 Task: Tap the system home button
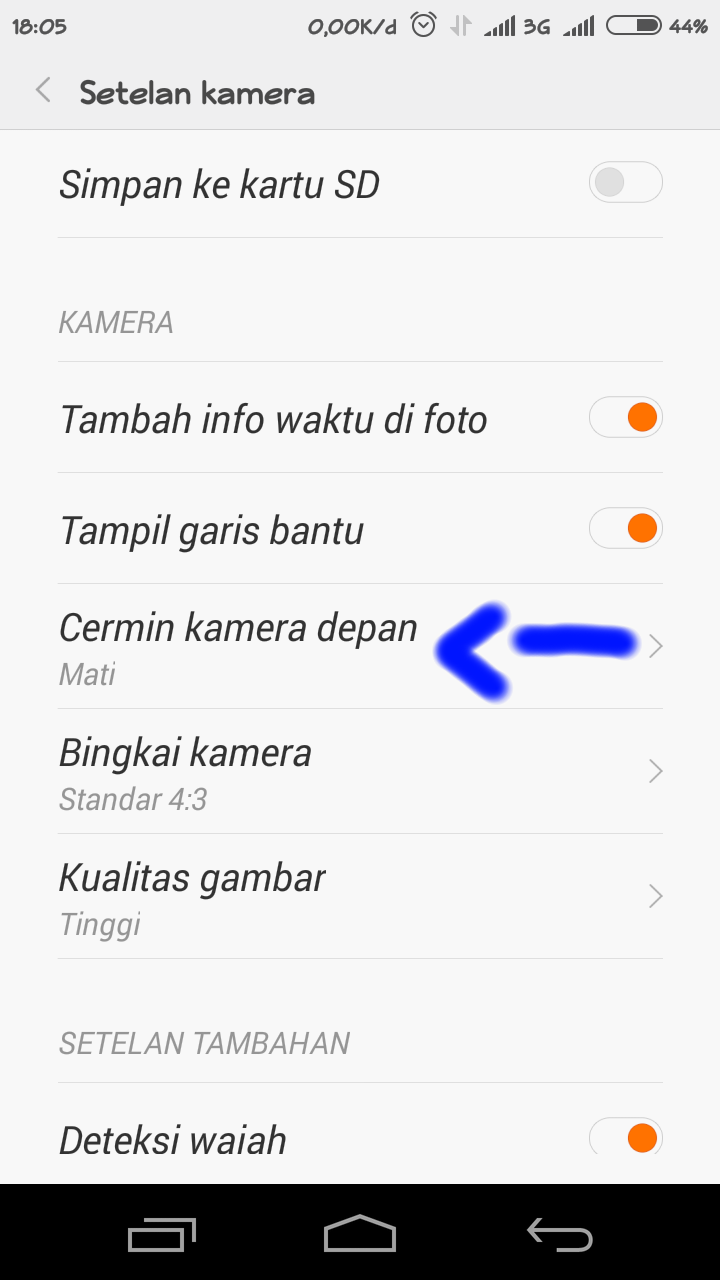[360, 1234]
